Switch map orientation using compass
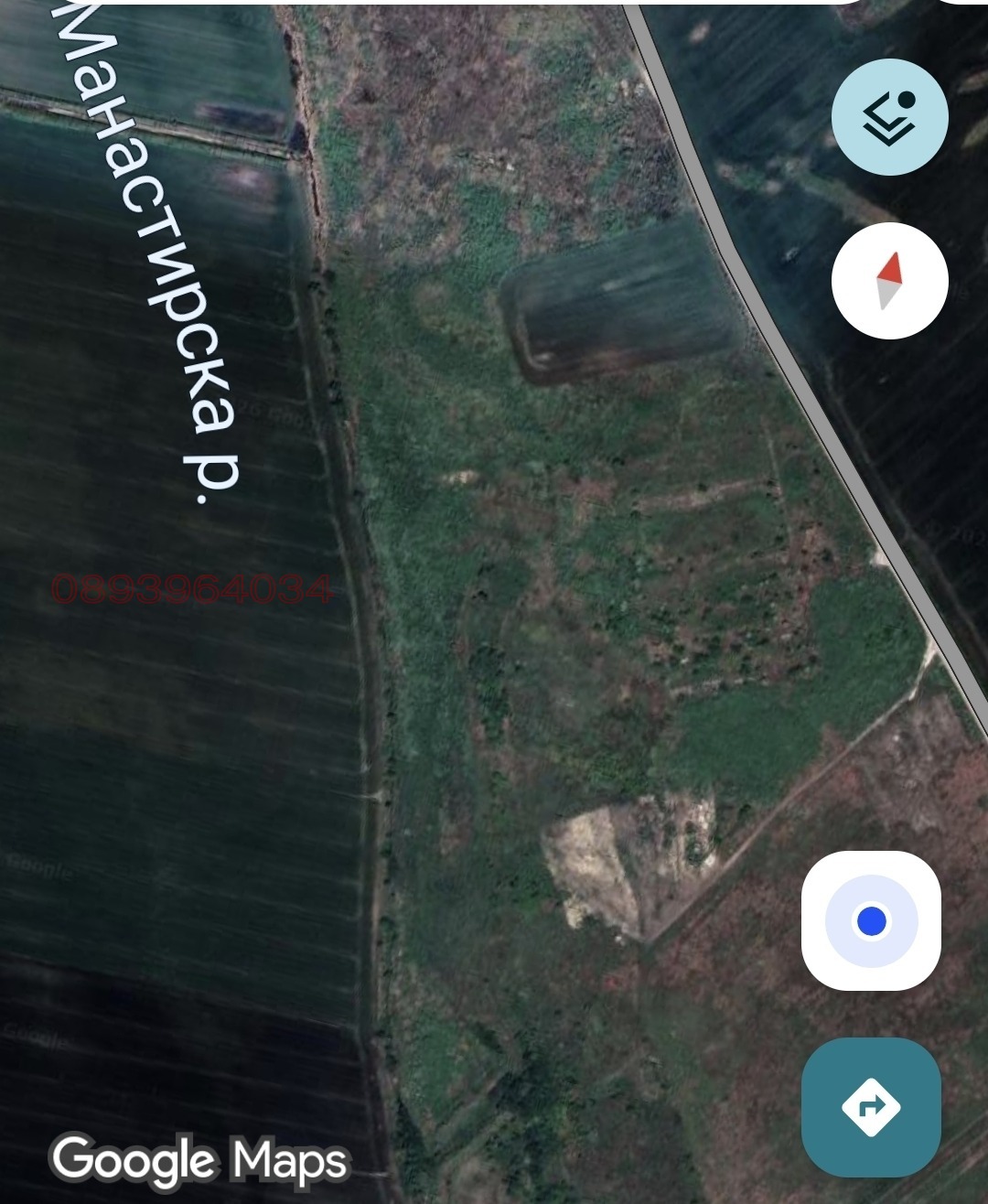Image resolution: width=988 pixels, height=1204 pixels. pos(888,281)
